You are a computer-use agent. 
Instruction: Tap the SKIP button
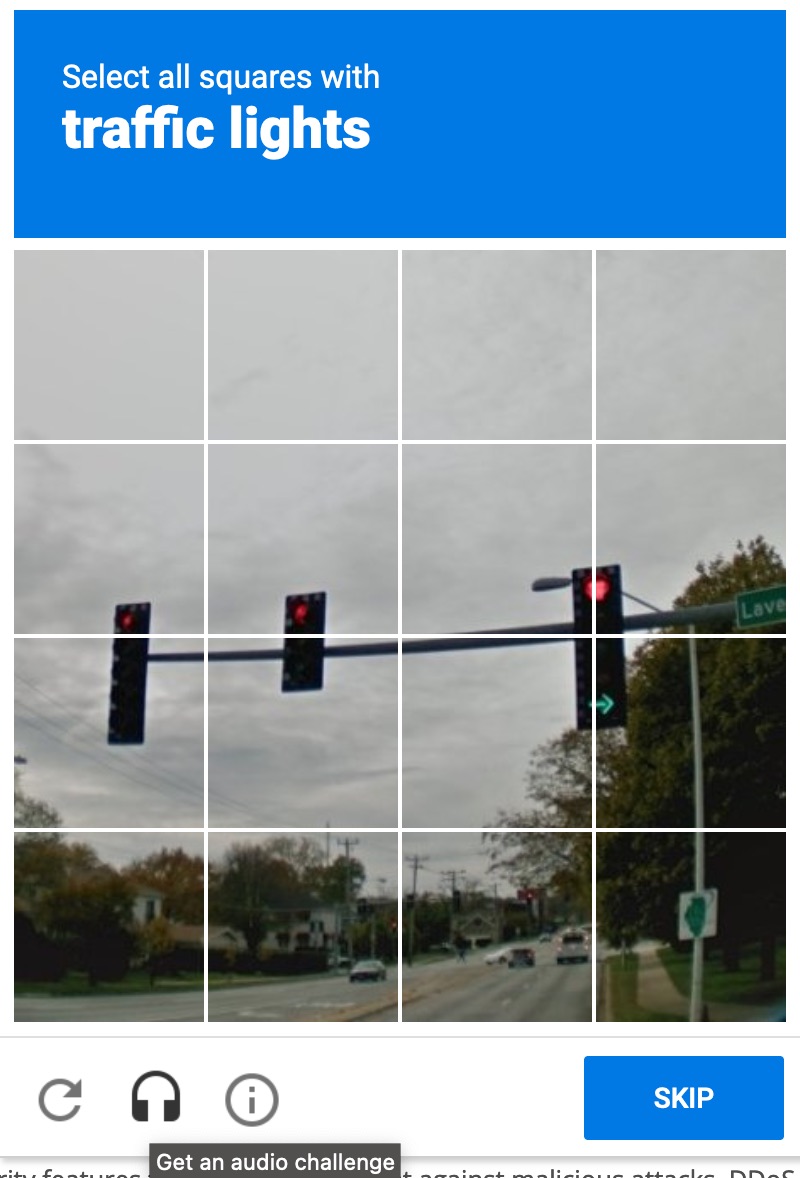[x=683, y=1098]
